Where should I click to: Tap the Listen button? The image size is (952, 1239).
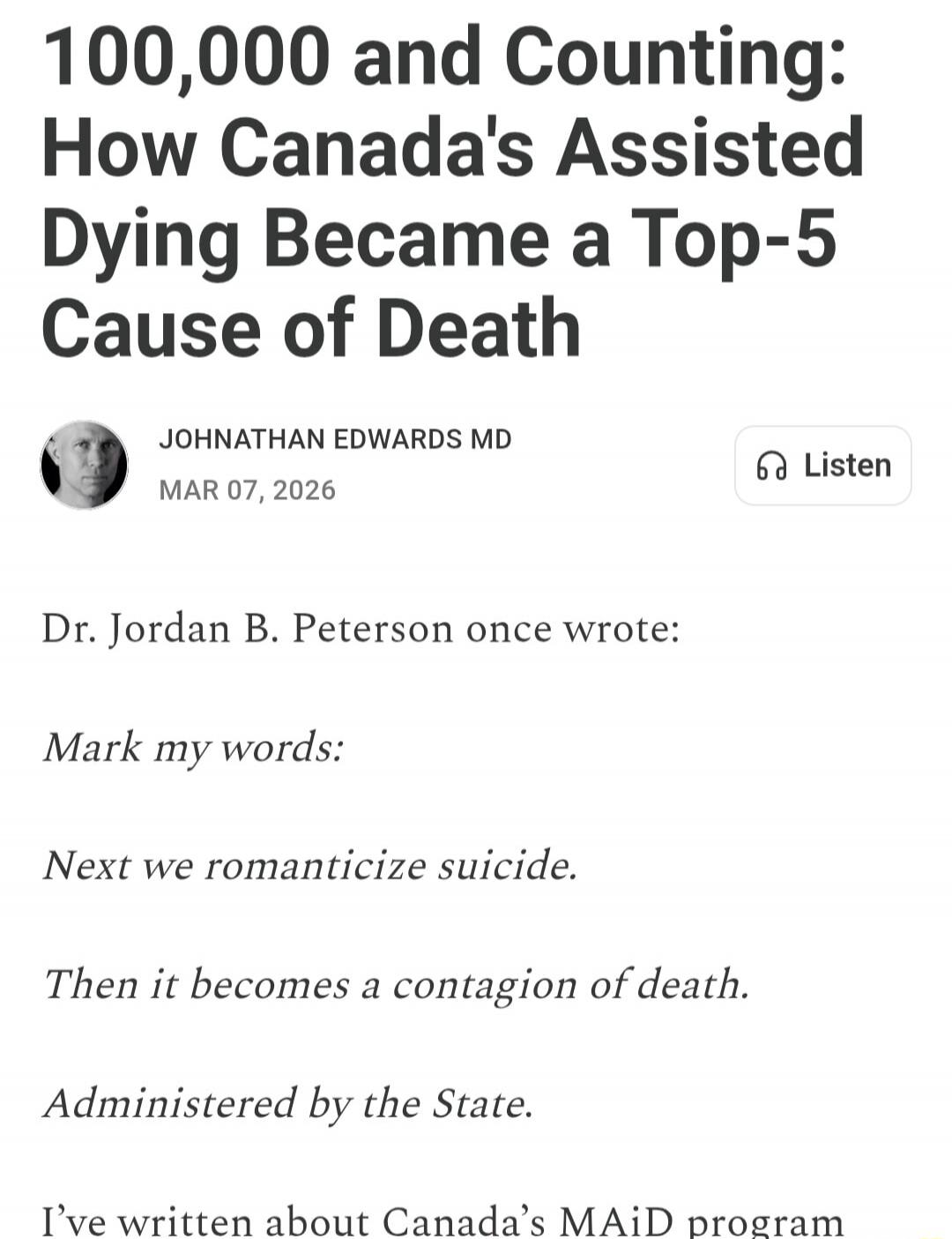[822, 466]
